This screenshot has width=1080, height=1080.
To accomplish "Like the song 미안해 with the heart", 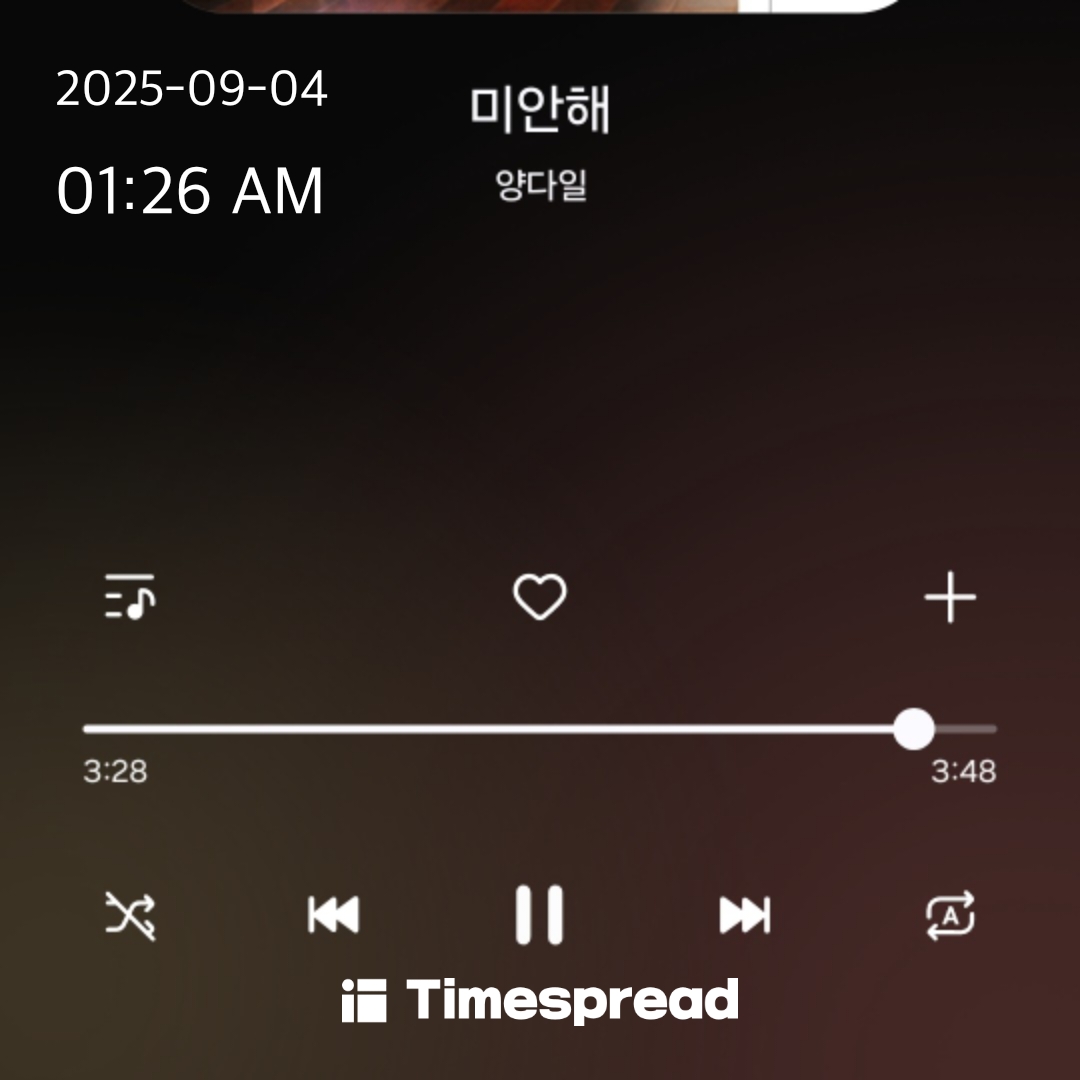I will point(540,598).
